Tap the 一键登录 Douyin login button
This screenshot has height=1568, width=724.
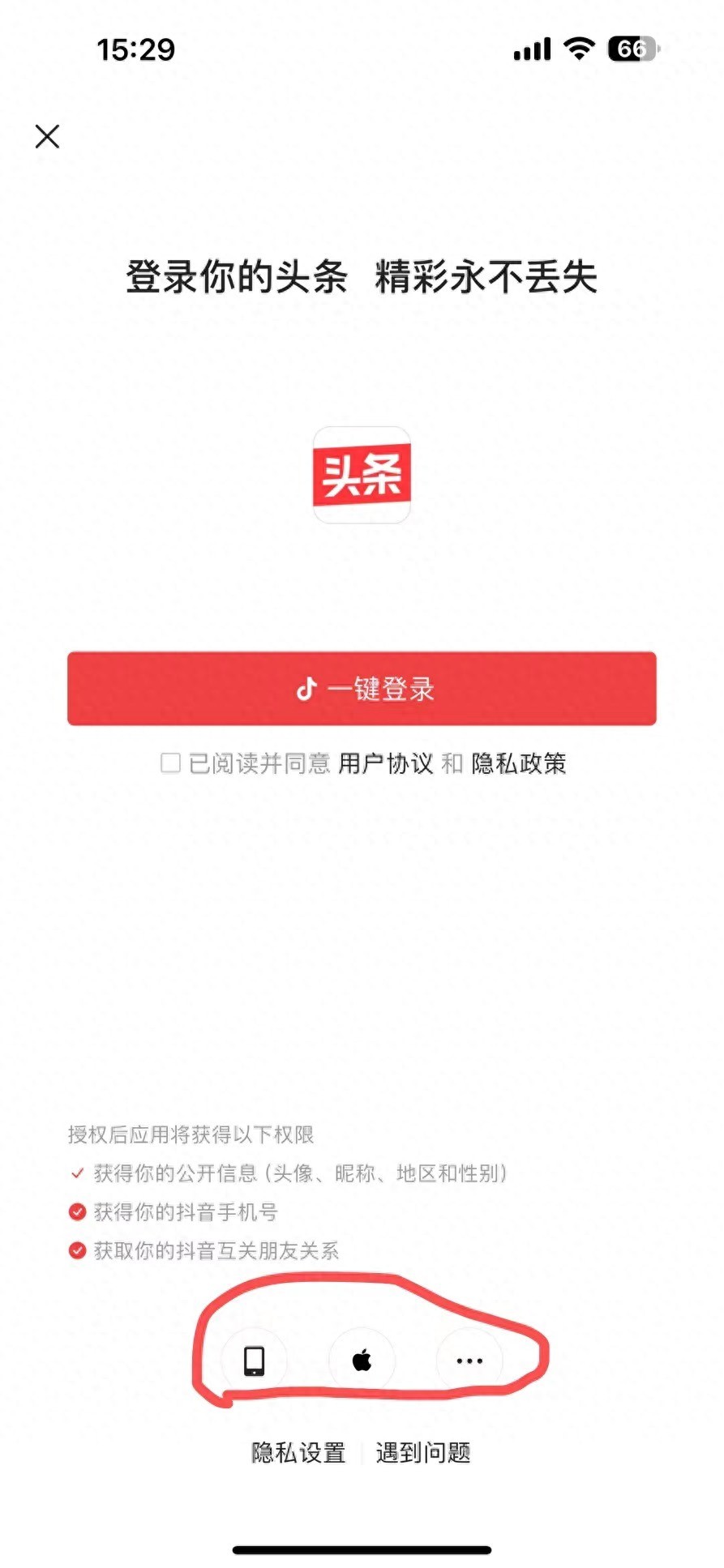362,688
